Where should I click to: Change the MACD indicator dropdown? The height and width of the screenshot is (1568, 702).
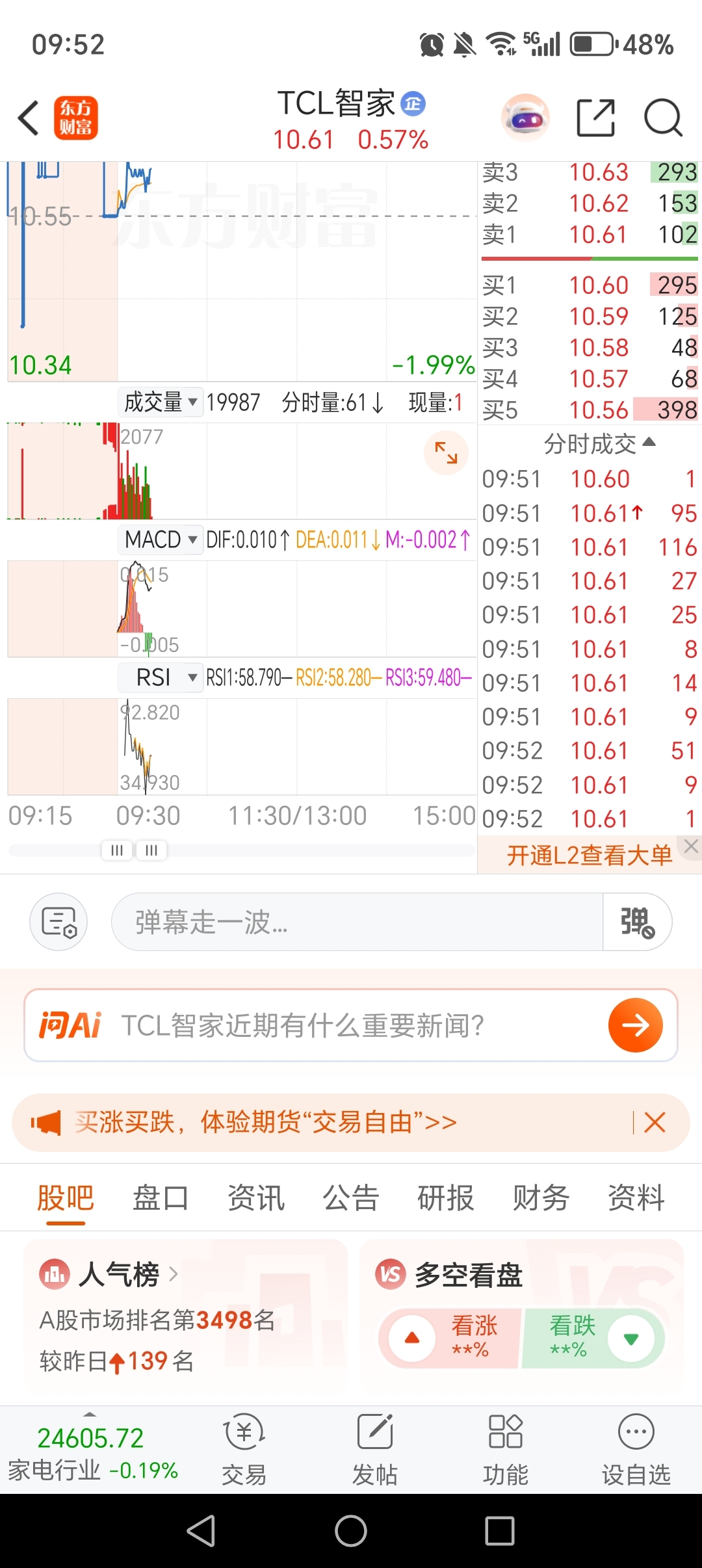coord(160,540)
